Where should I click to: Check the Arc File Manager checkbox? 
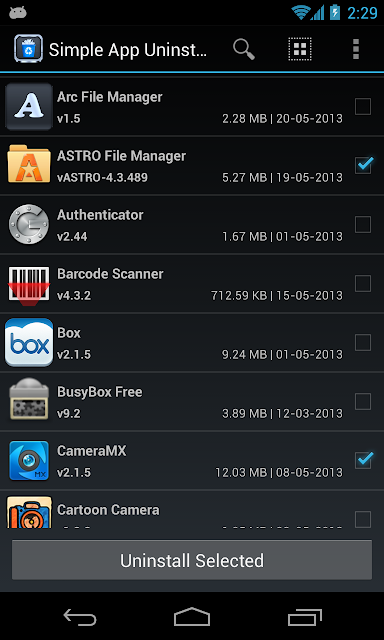click(363, 107)
